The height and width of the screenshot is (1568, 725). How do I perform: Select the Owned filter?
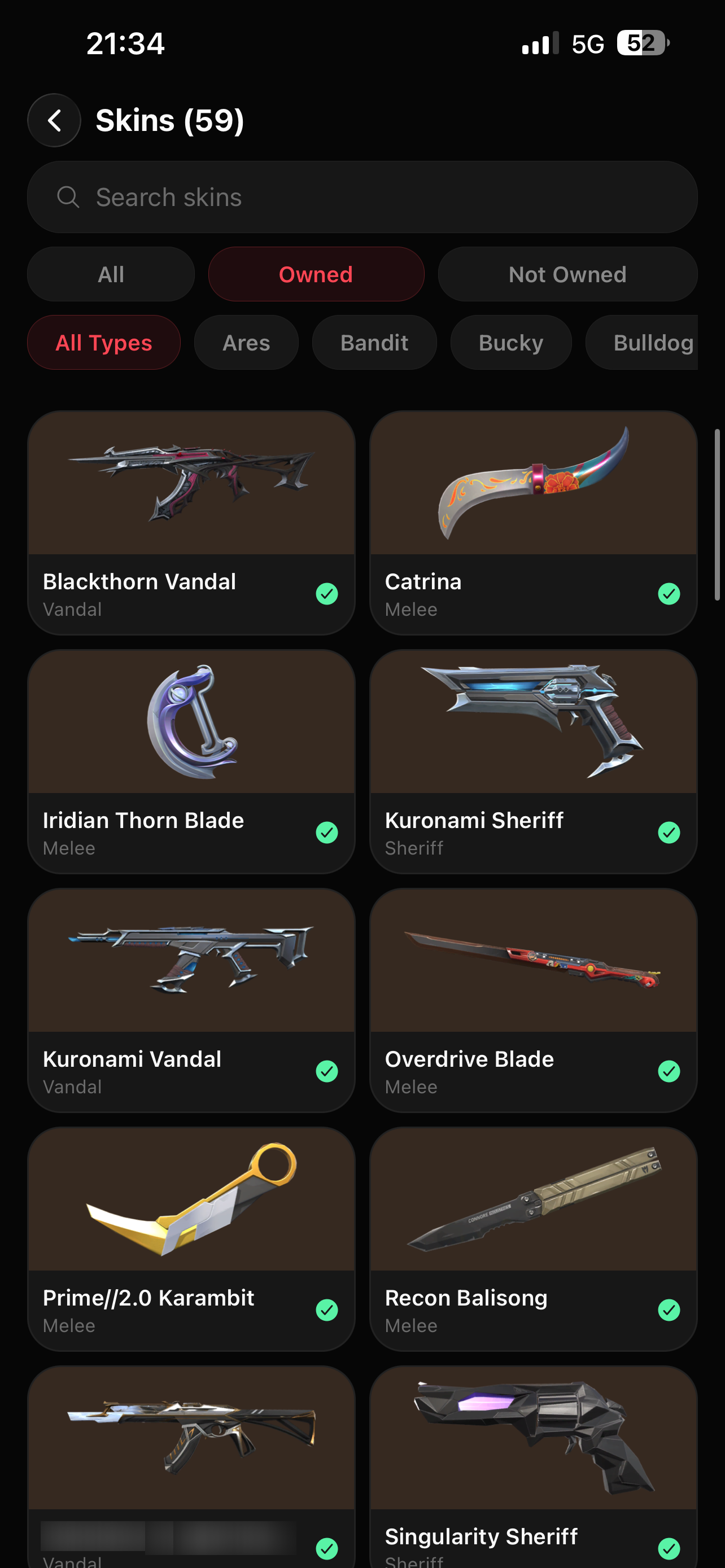316,274
